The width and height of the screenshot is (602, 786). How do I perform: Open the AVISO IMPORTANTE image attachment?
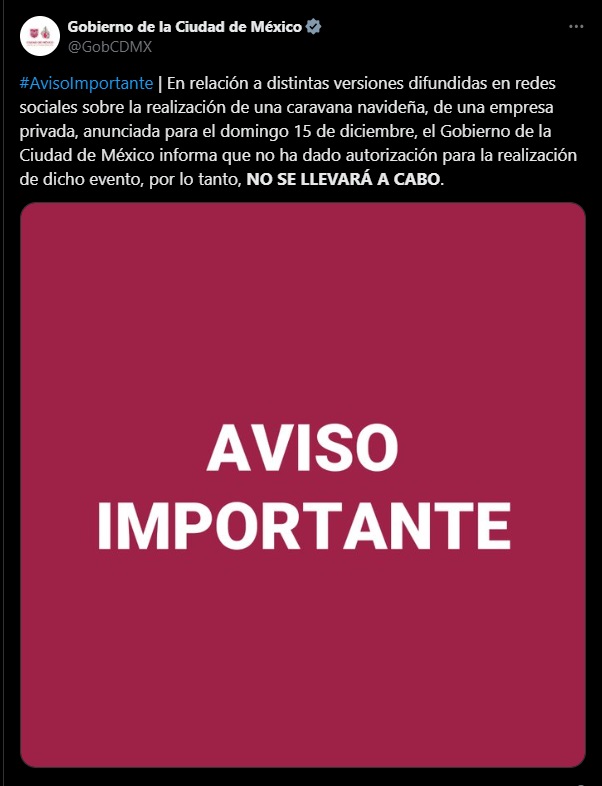coord(302,485)
